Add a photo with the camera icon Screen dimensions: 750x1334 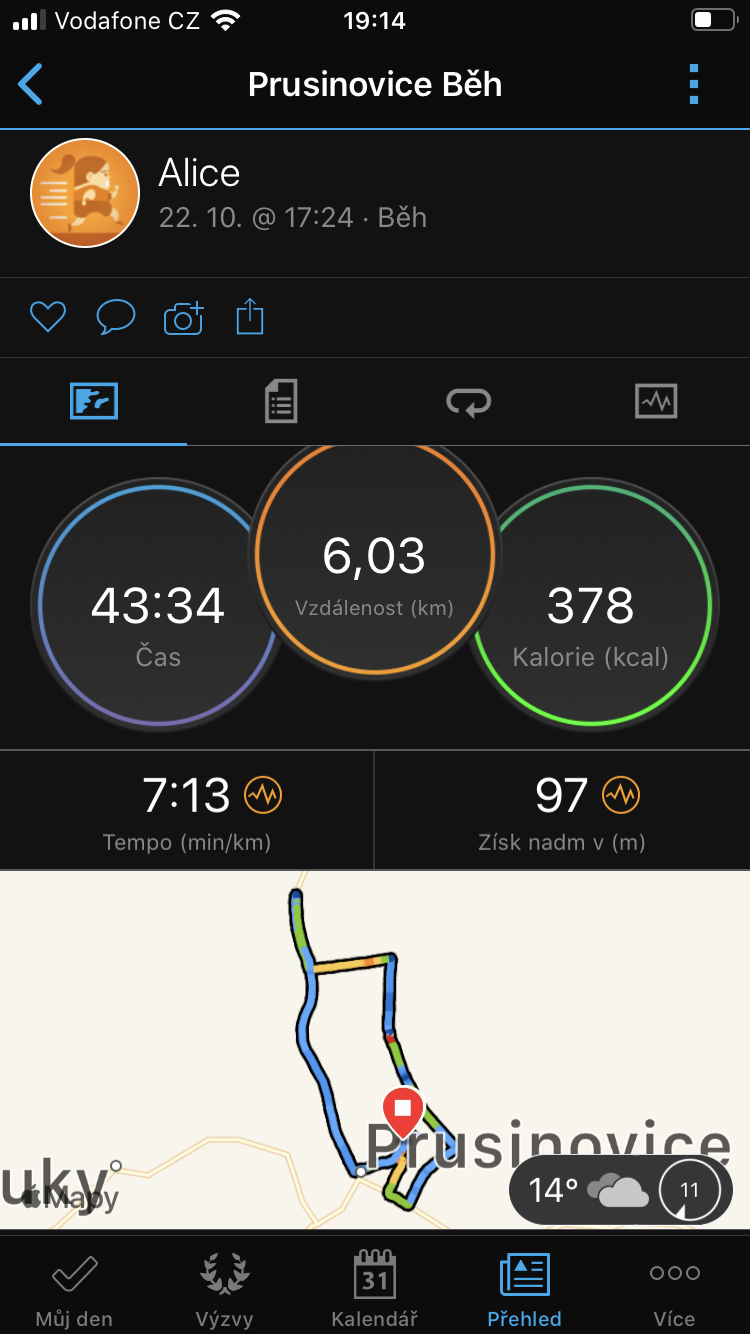[184, 318]
